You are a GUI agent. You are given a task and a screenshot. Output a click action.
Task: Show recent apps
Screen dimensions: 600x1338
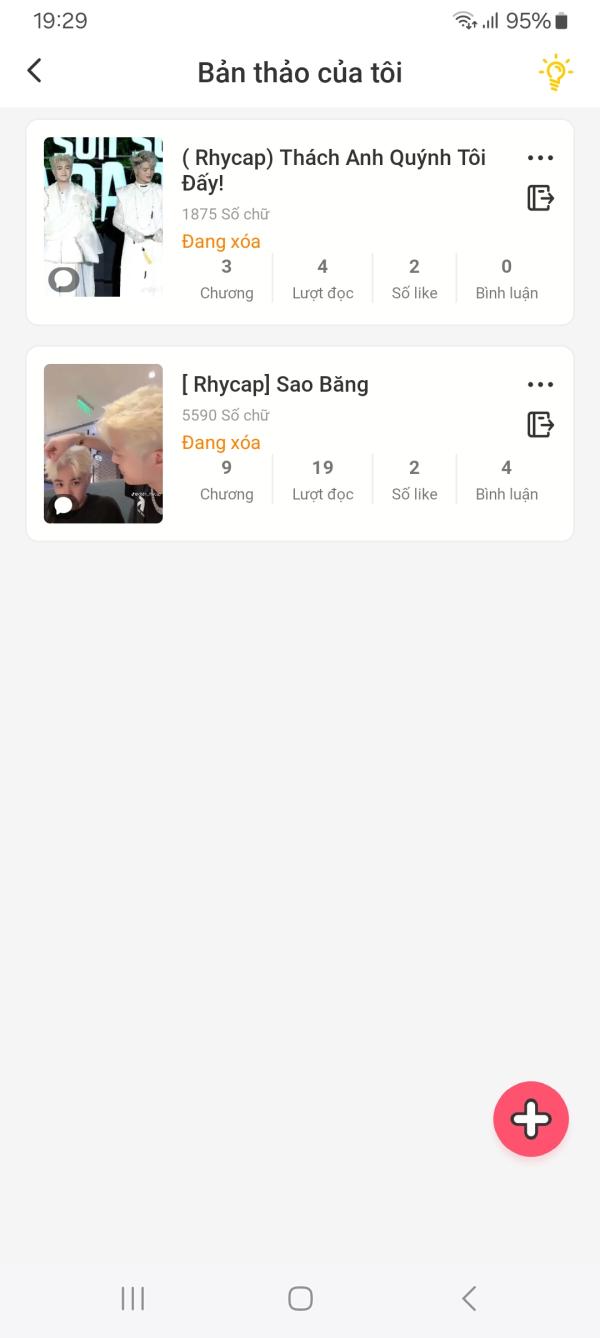coord(132,1298)
